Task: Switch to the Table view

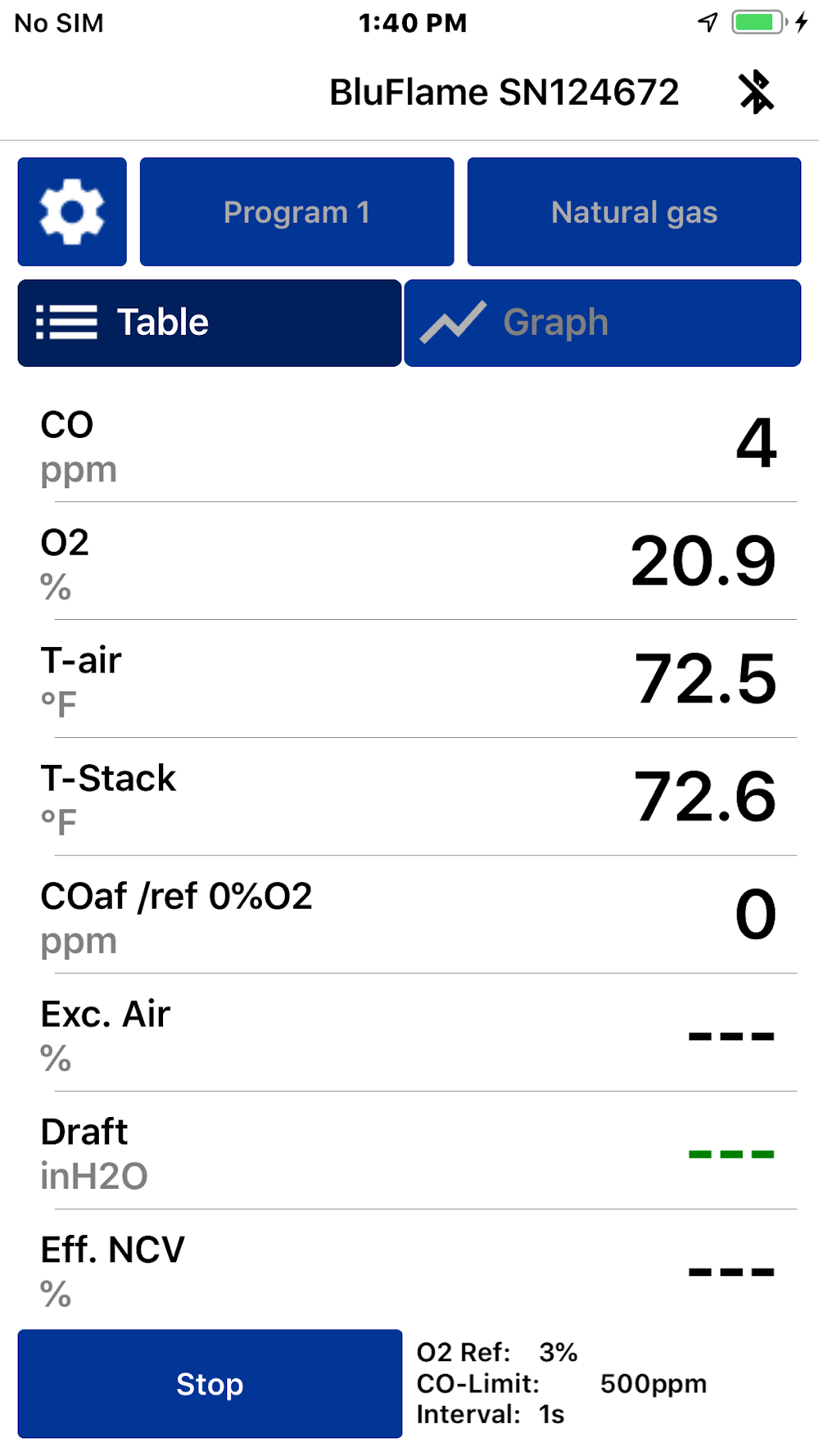Action: (210, 323)
